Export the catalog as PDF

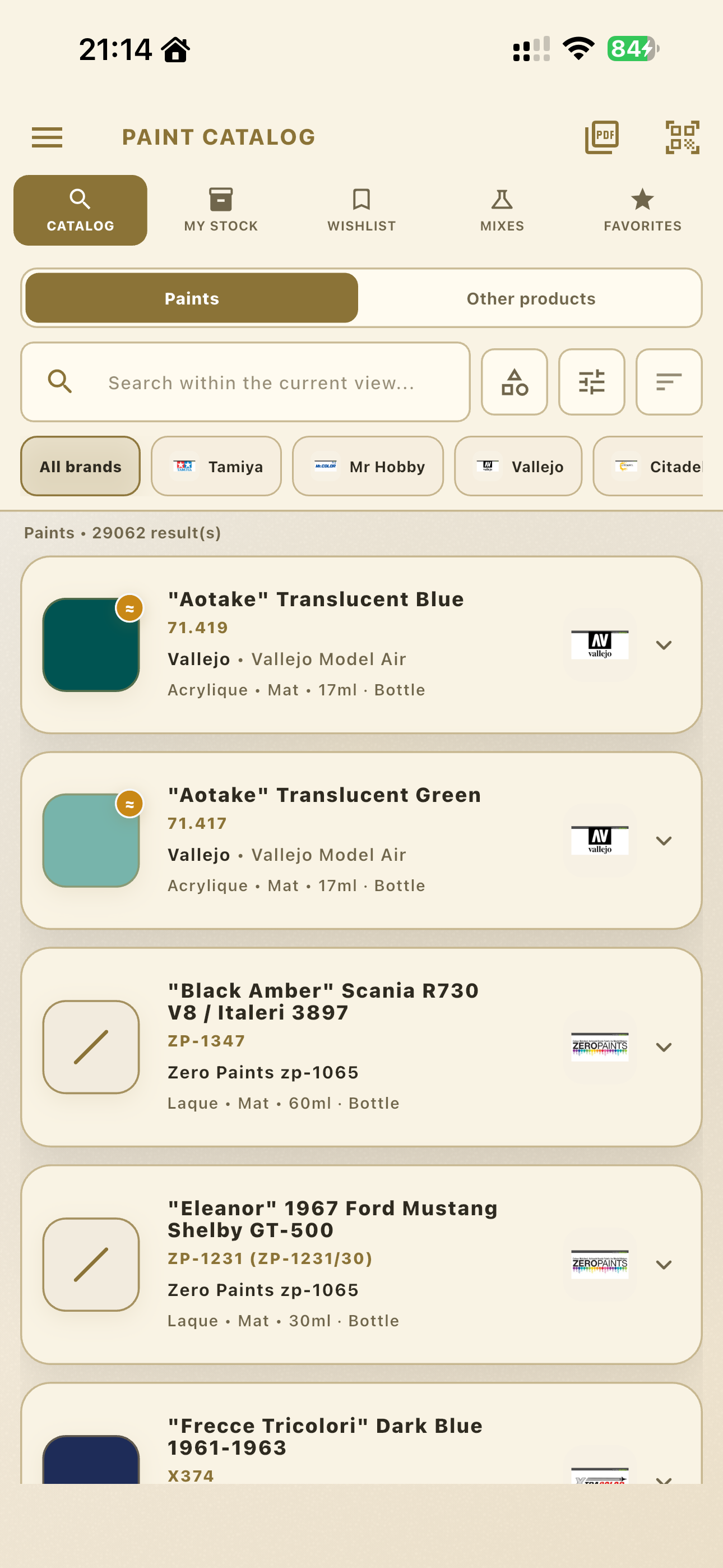coord(601,137)
